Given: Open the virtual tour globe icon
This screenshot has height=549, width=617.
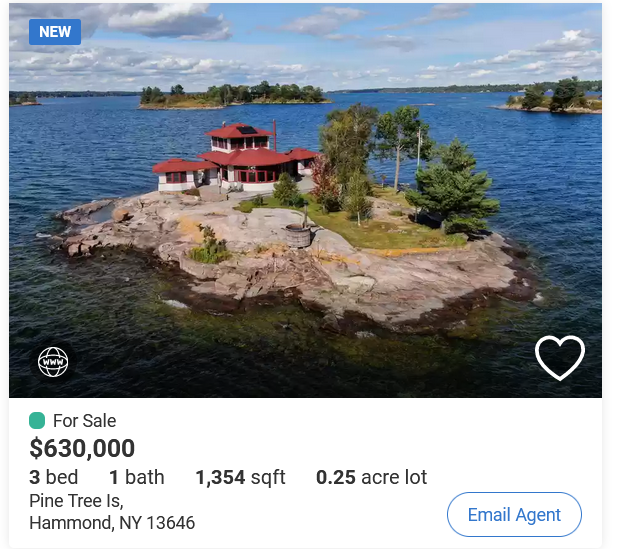Looking at the screenshot, I should (53, 361).
